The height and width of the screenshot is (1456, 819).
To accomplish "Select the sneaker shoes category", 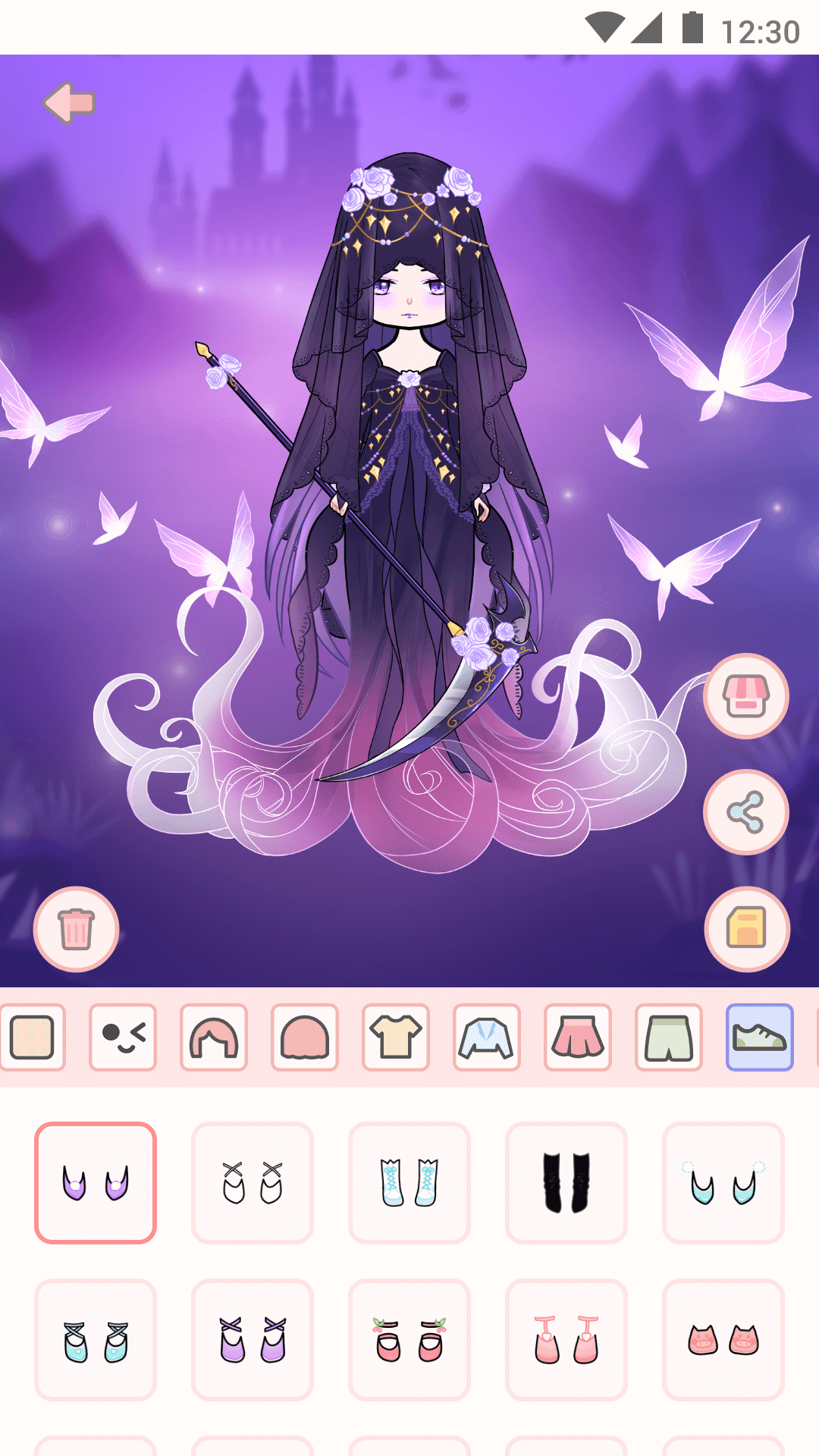I will click(x=760, y=1037).
